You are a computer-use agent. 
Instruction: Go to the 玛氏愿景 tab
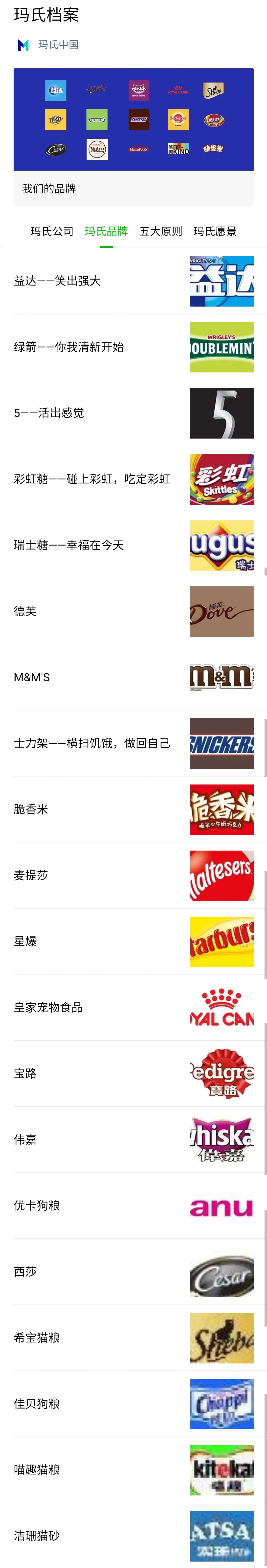(x=215, y=231)
